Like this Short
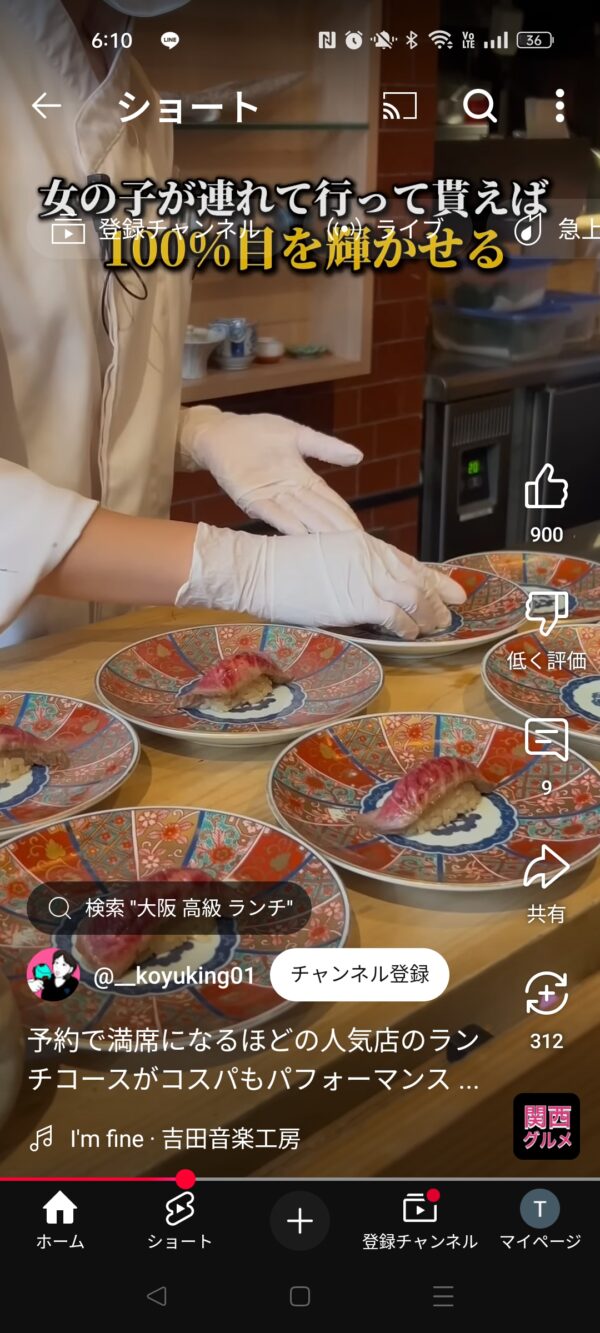 (x=546, y=489)
